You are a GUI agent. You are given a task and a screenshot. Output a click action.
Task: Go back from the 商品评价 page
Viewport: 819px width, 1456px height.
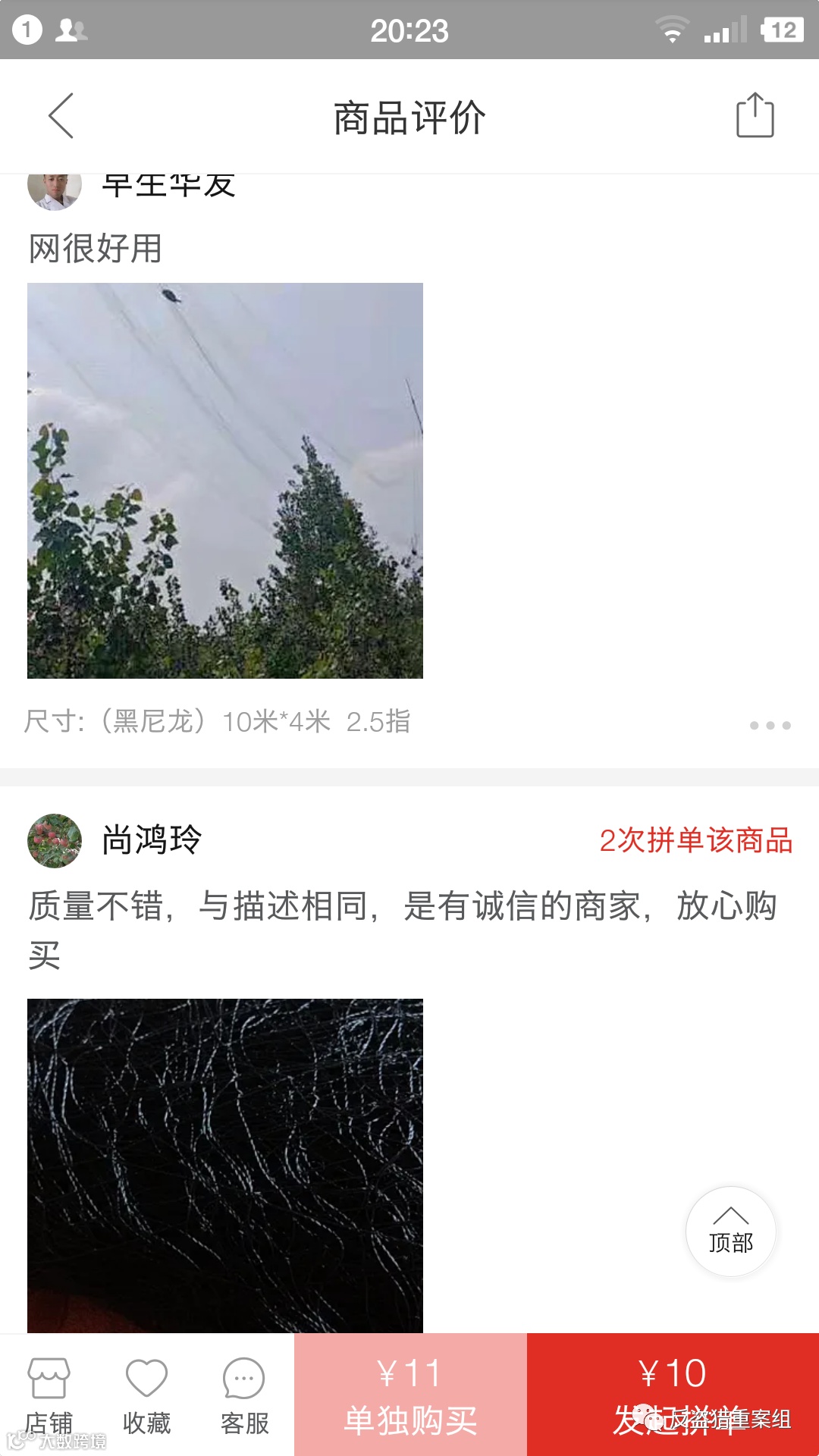tap(61, 116)
